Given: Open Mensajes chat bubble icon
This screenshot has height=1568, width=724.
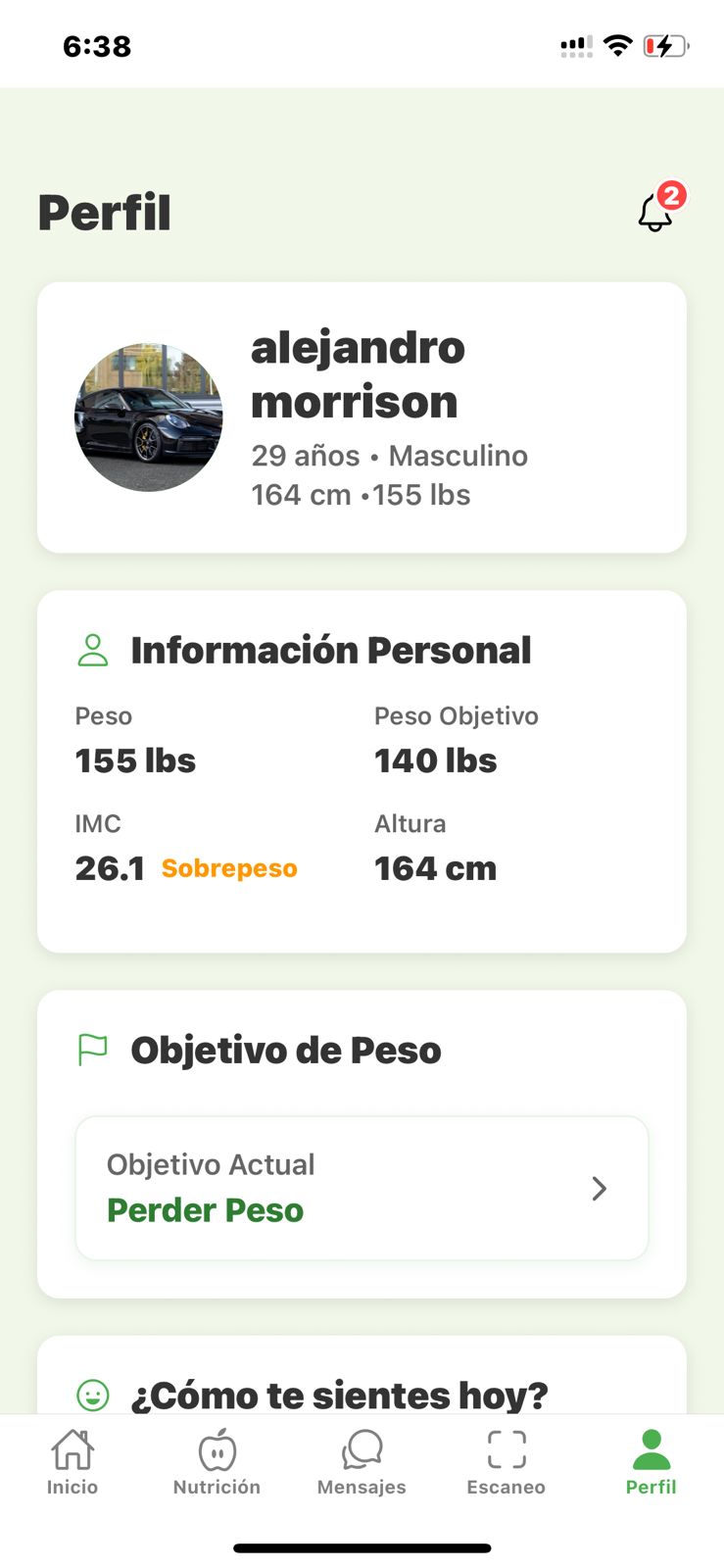Looking at the screenshot, I should pyautogui.click(x=362, y=1445).
